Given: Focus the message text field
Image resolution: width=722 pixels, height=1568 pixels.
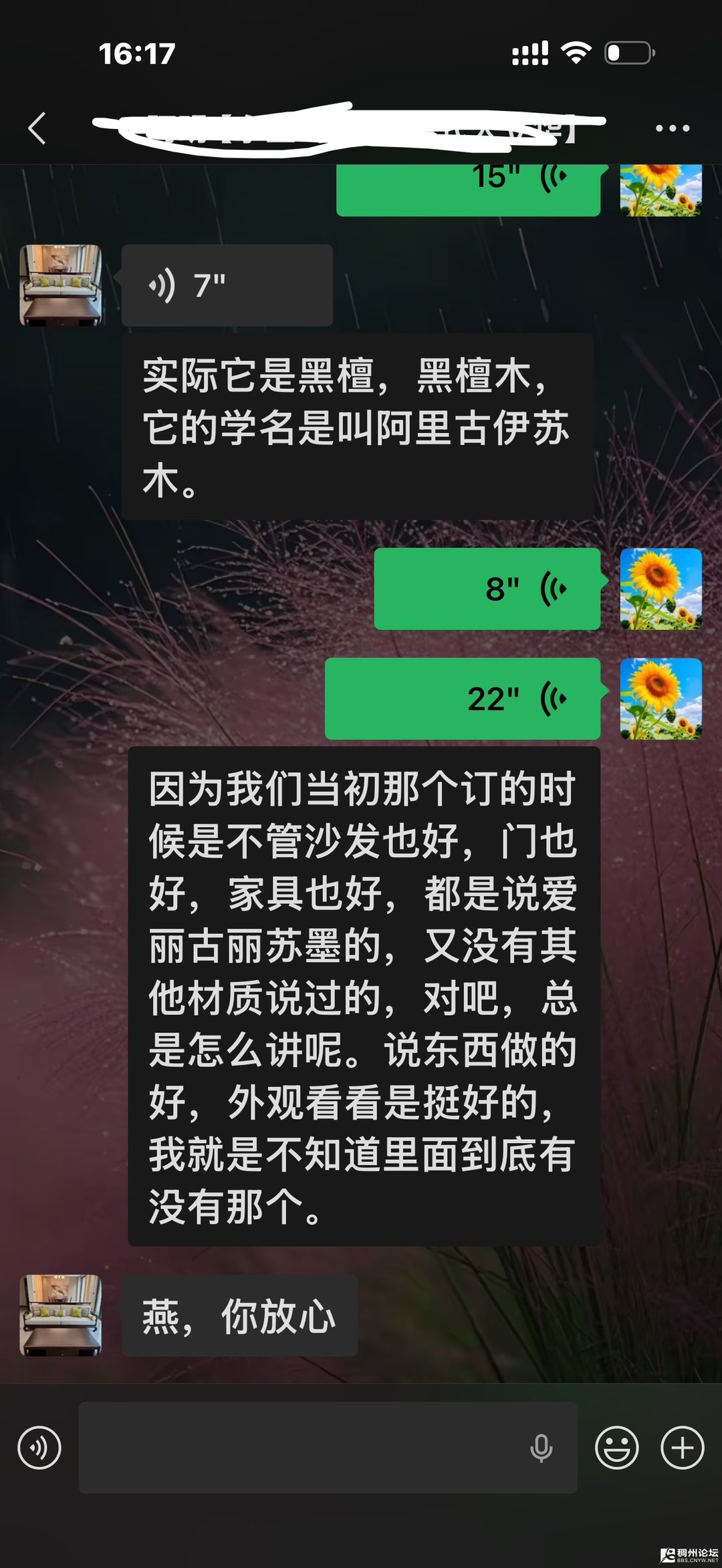Looking at the screenshot, I should pyautogui.click(x=301, y=1447).
